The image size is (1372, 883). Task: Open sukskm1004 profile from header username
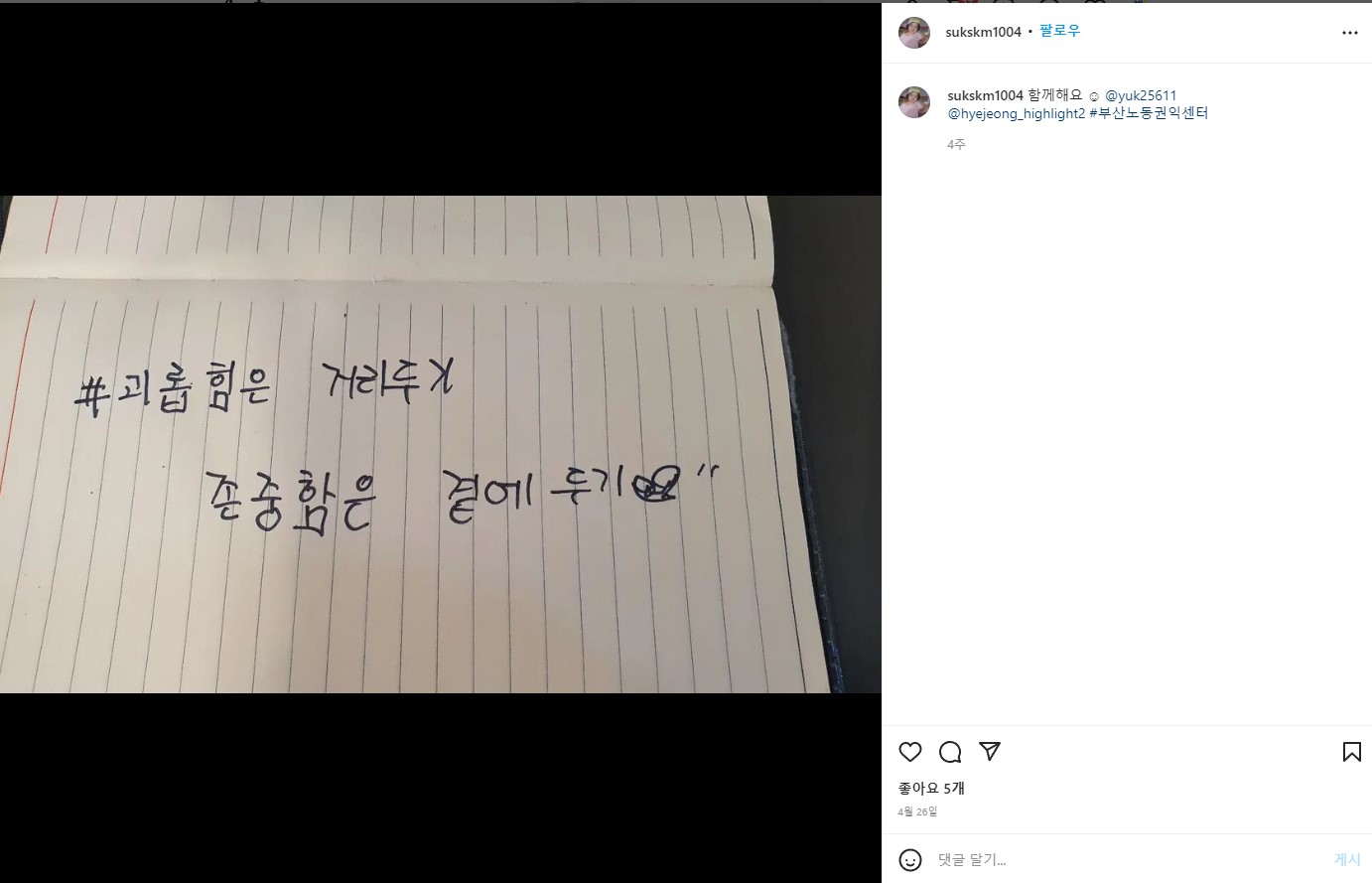(x=984, y=32)
